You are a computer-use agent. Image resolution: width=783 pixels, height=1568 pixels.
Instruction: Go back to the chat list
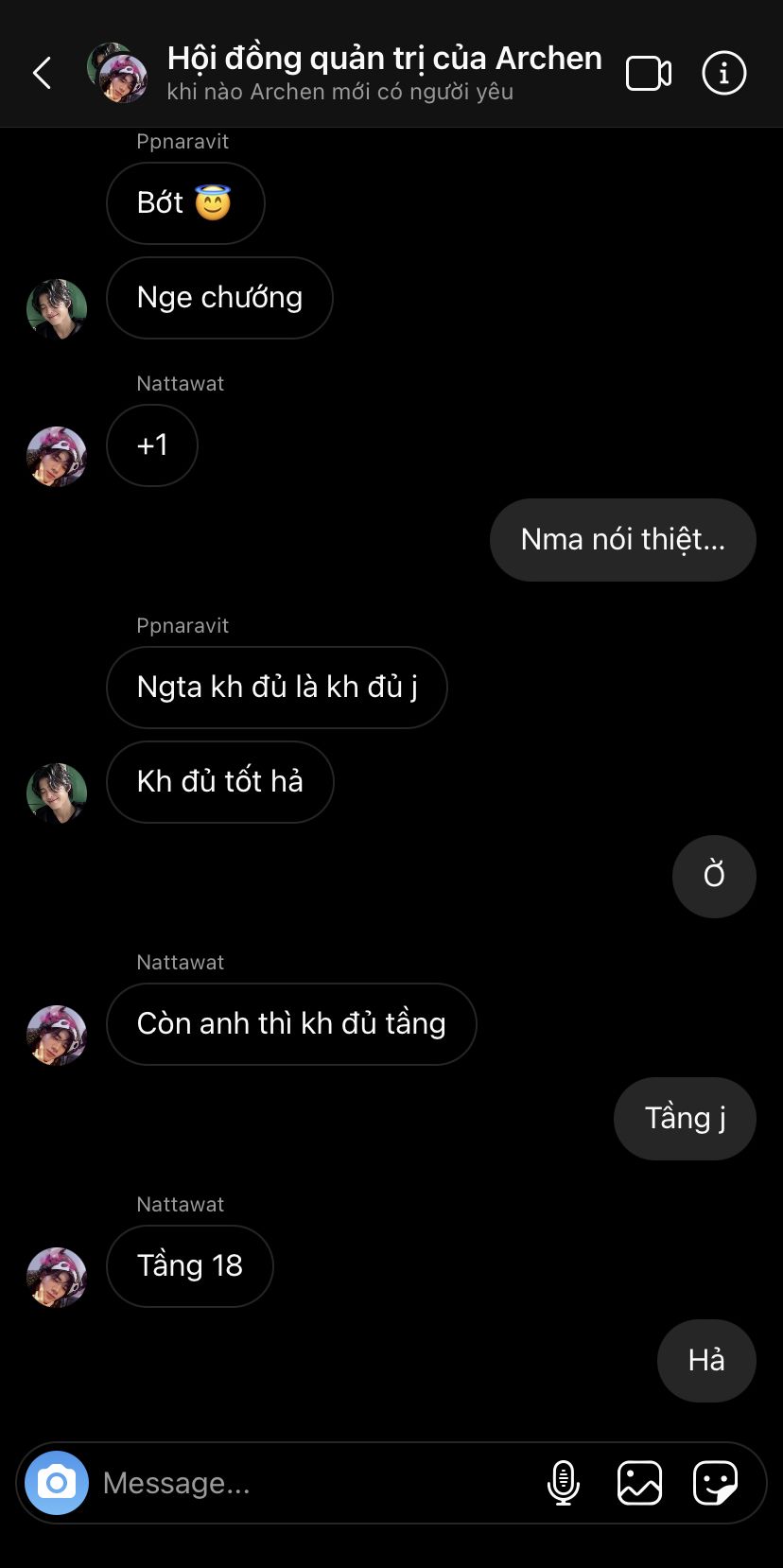[43, 73]
